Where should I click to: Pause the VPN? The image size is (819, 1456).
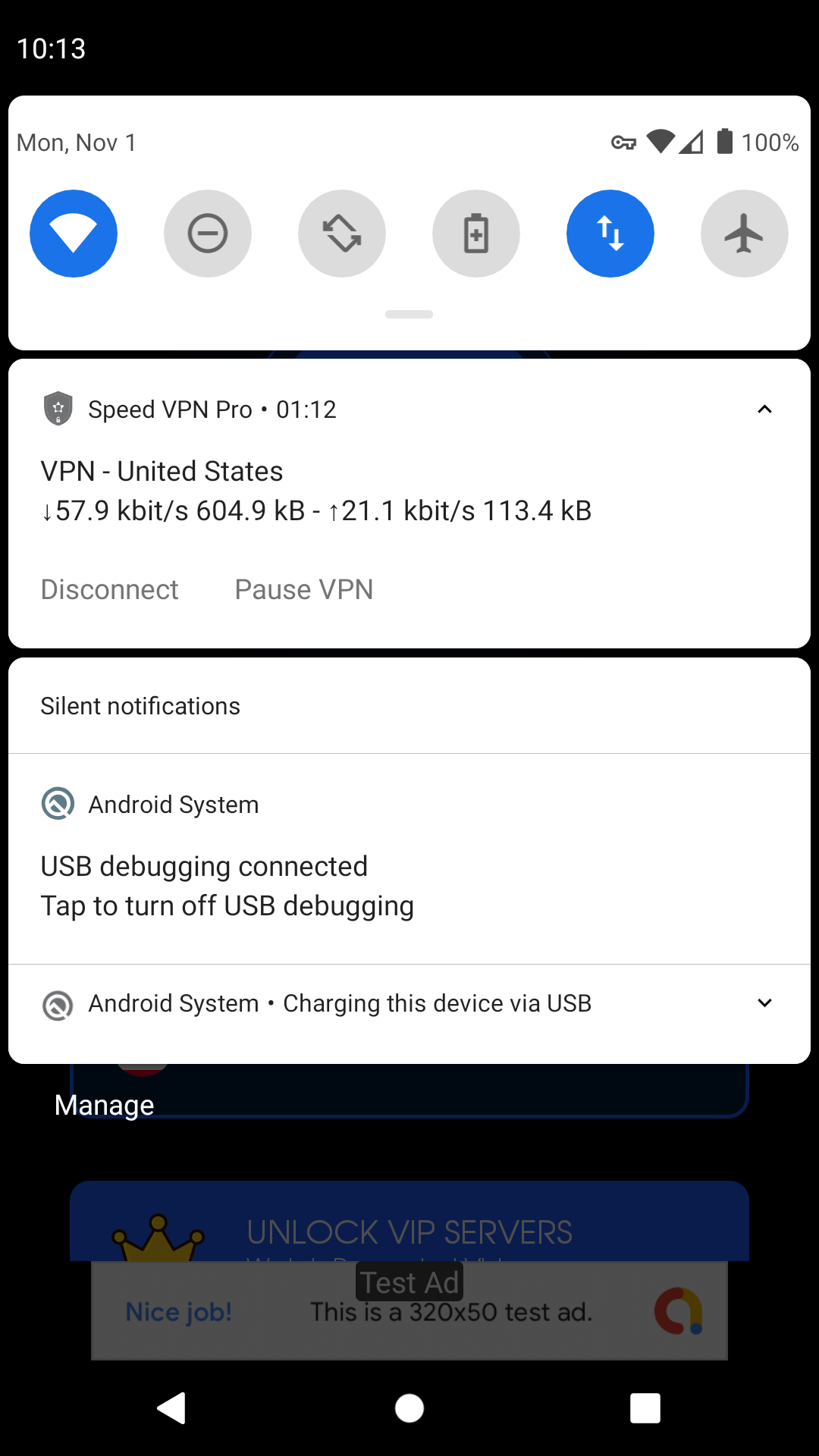point(303,589)
